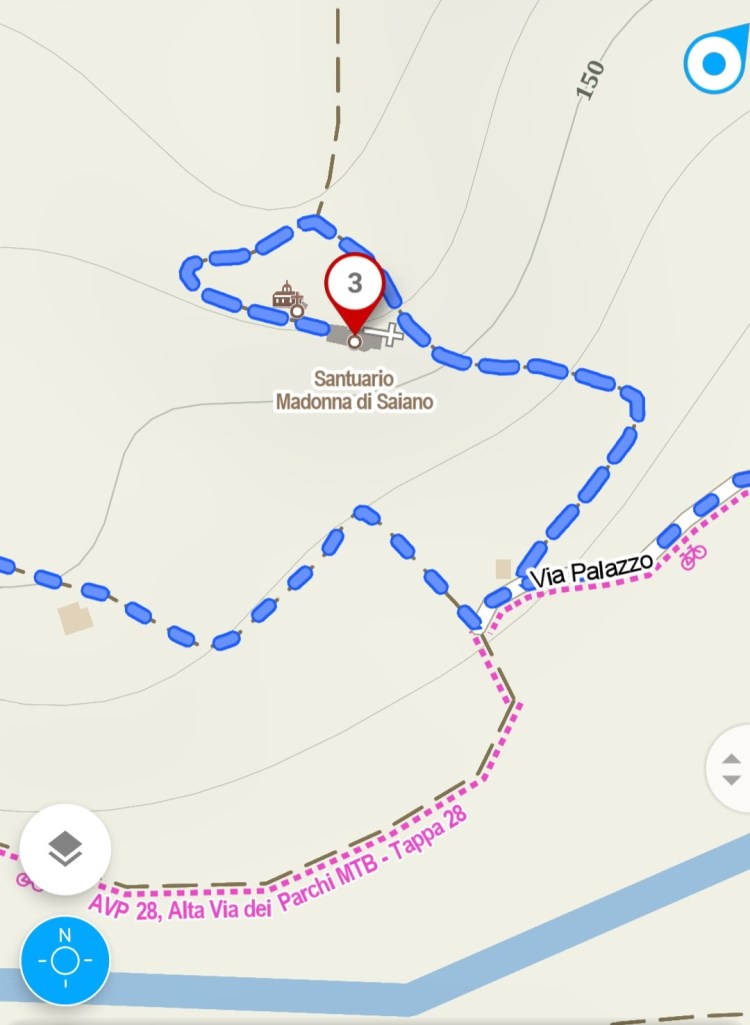Expand the panel using the up-down arrows handle

(732, 768)
